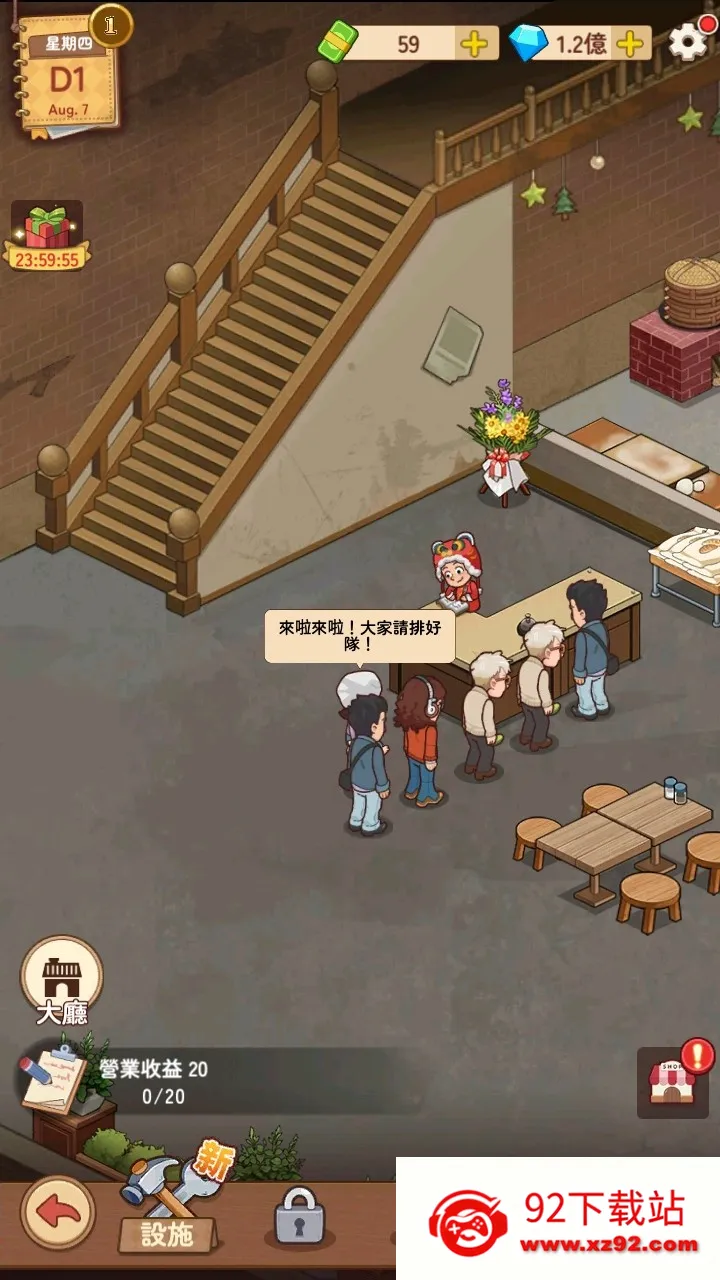Open the 營業收益 task panel
The width and height of the screenshot is (720, 1280).
pos(150,1082)
